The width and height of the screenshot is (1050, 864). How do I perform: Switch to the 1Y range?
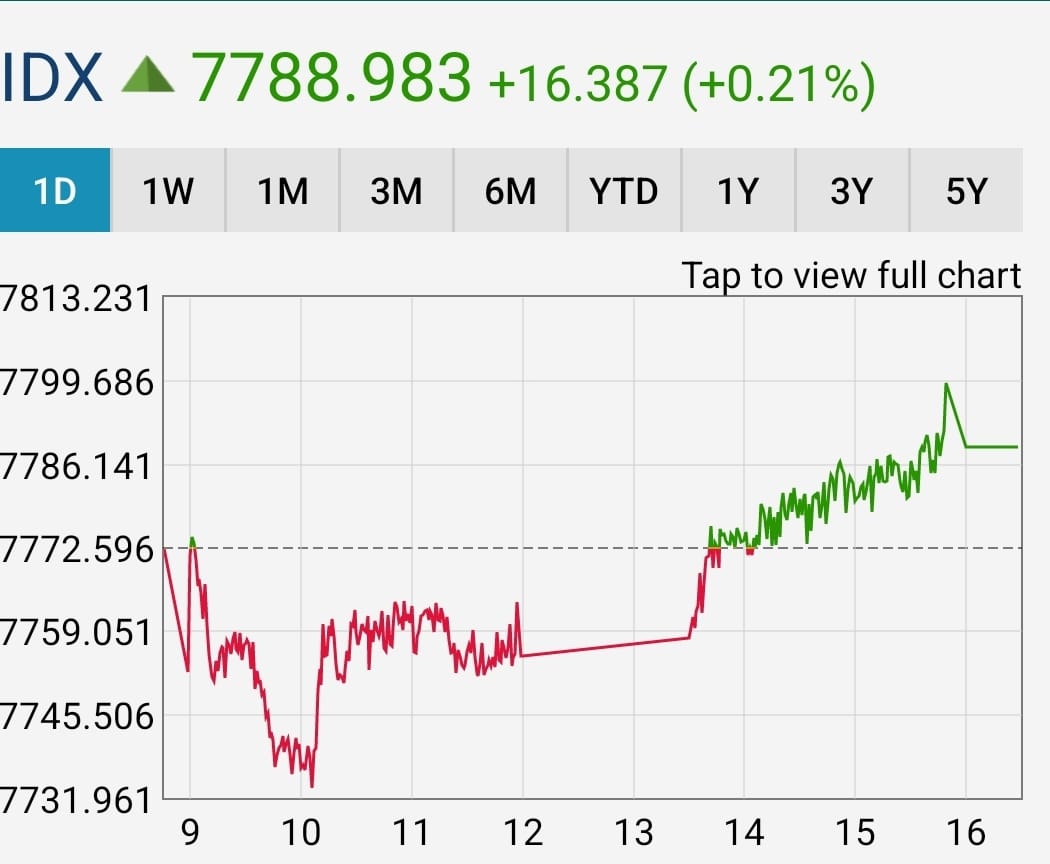[738, 191]
